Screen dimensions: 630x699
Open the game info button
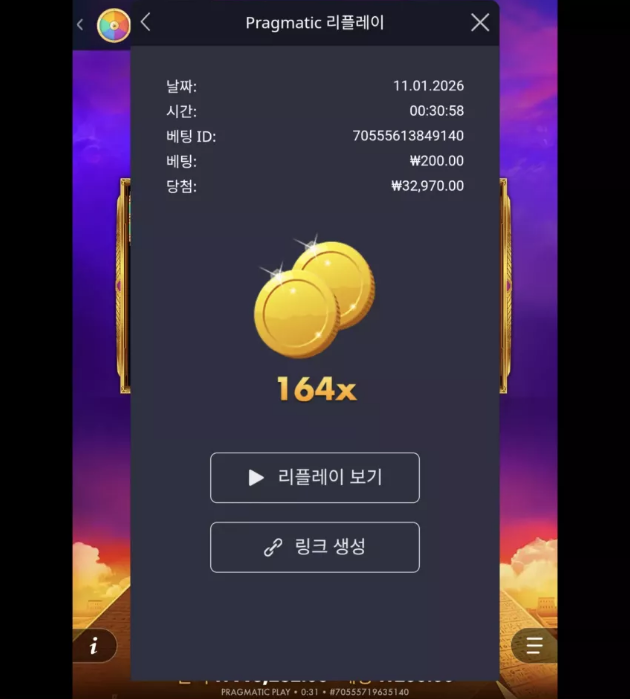(94, 646)
